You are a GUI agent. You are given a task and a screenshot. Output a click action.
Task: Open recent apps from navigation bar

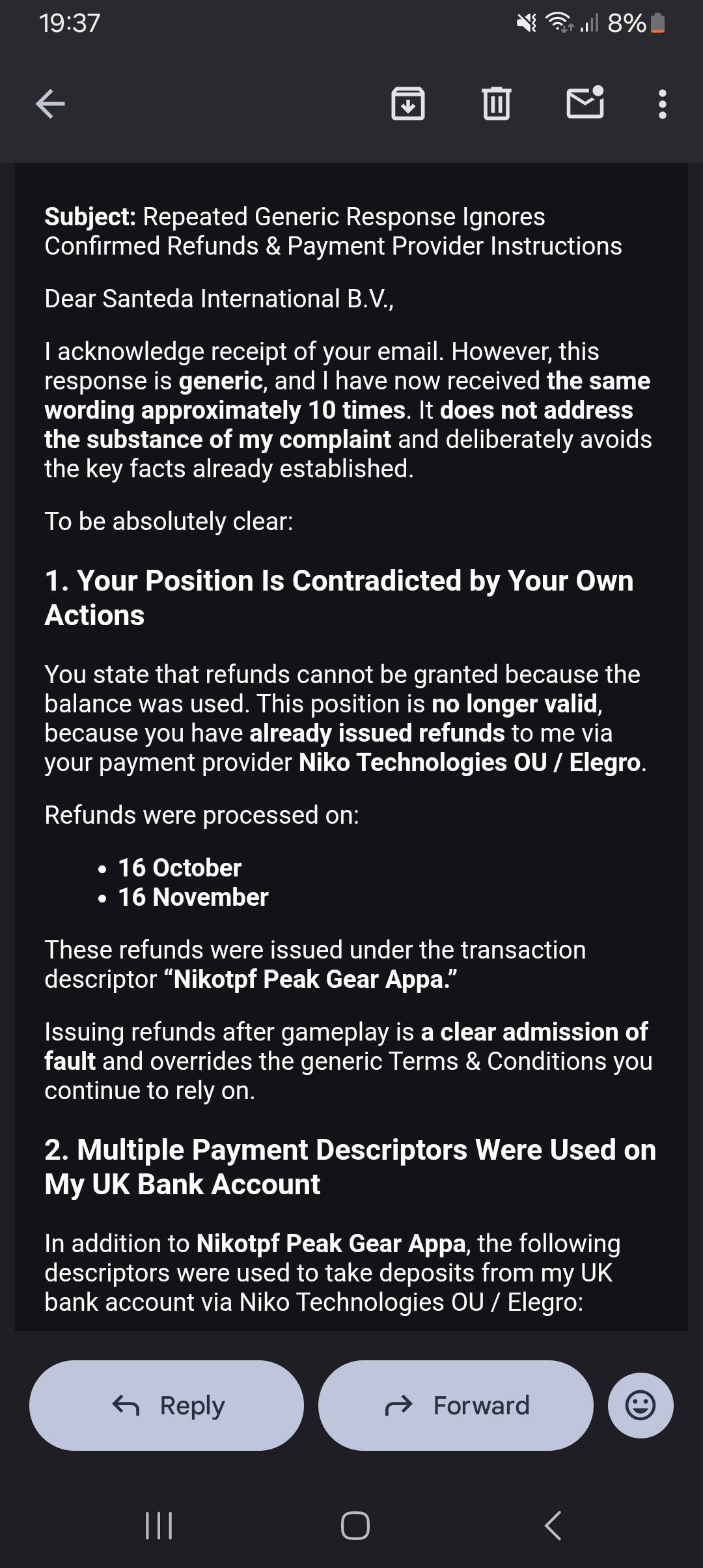click(159, 1525)
